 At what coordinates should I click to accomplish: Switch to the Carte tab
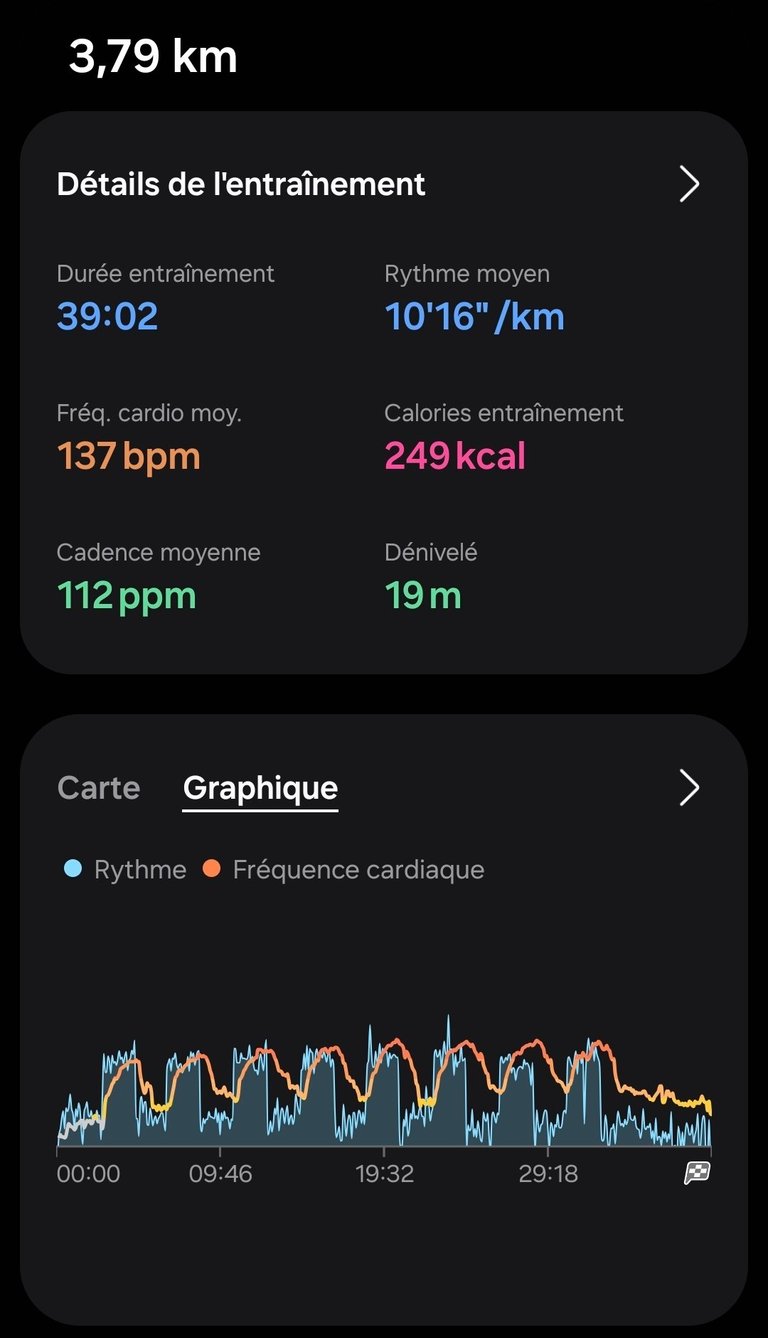click(x=99, y=788)
